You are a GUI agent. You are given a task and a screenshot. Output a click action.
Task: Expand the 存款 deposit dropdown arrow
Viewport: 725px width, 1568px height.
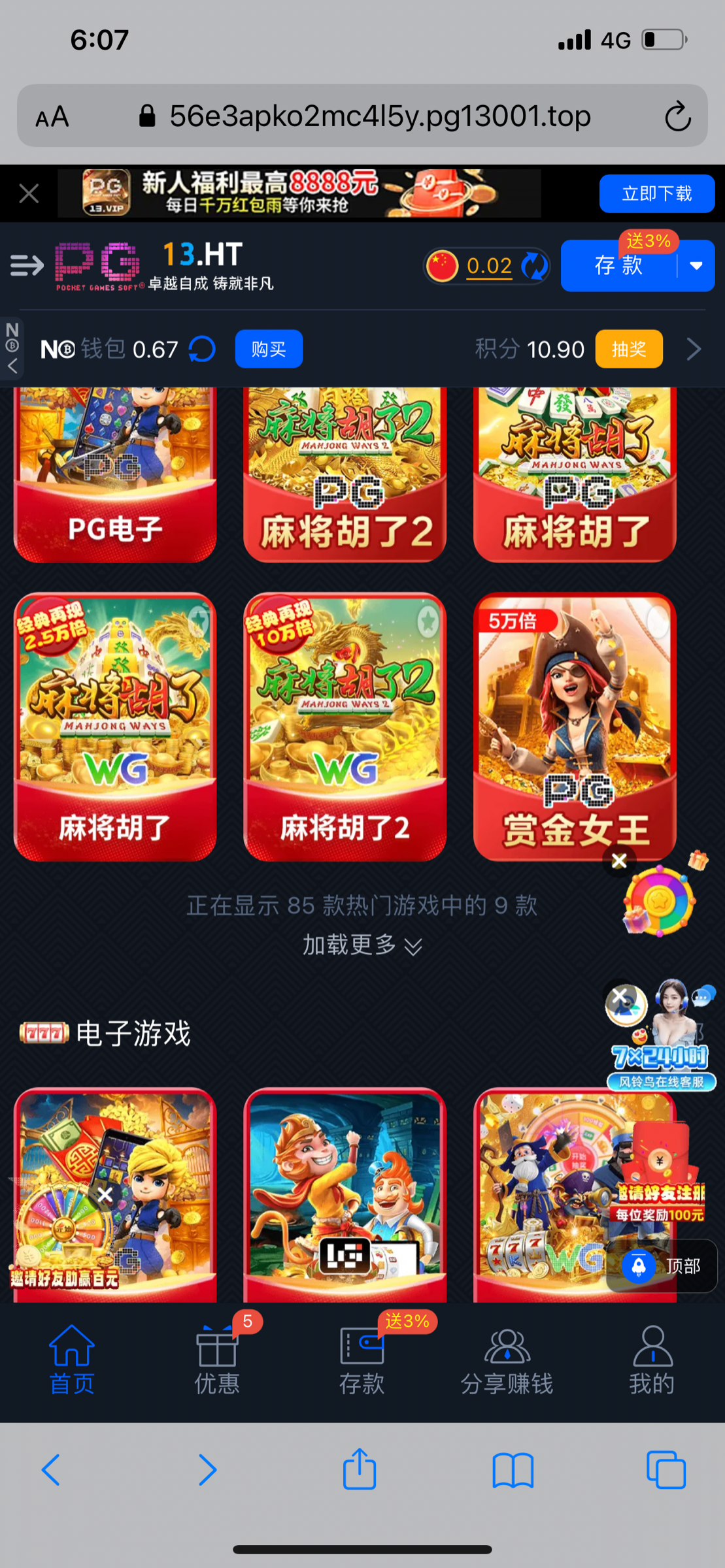tap(696, 266)
